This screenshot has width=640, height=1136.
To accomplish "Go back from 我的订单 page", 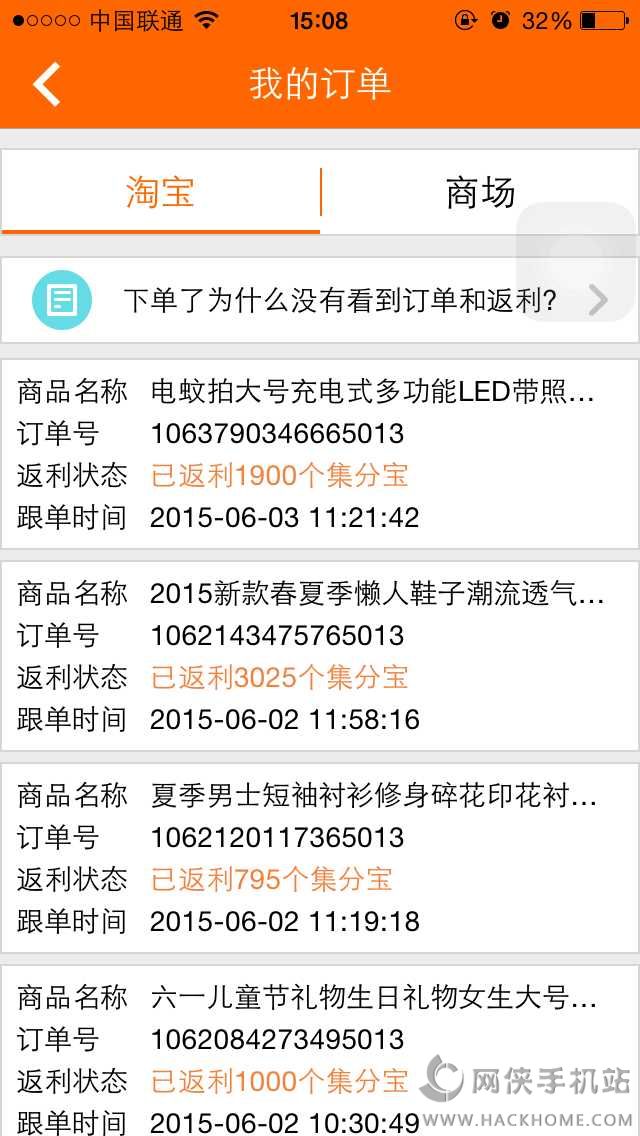I will pos(47,84).
